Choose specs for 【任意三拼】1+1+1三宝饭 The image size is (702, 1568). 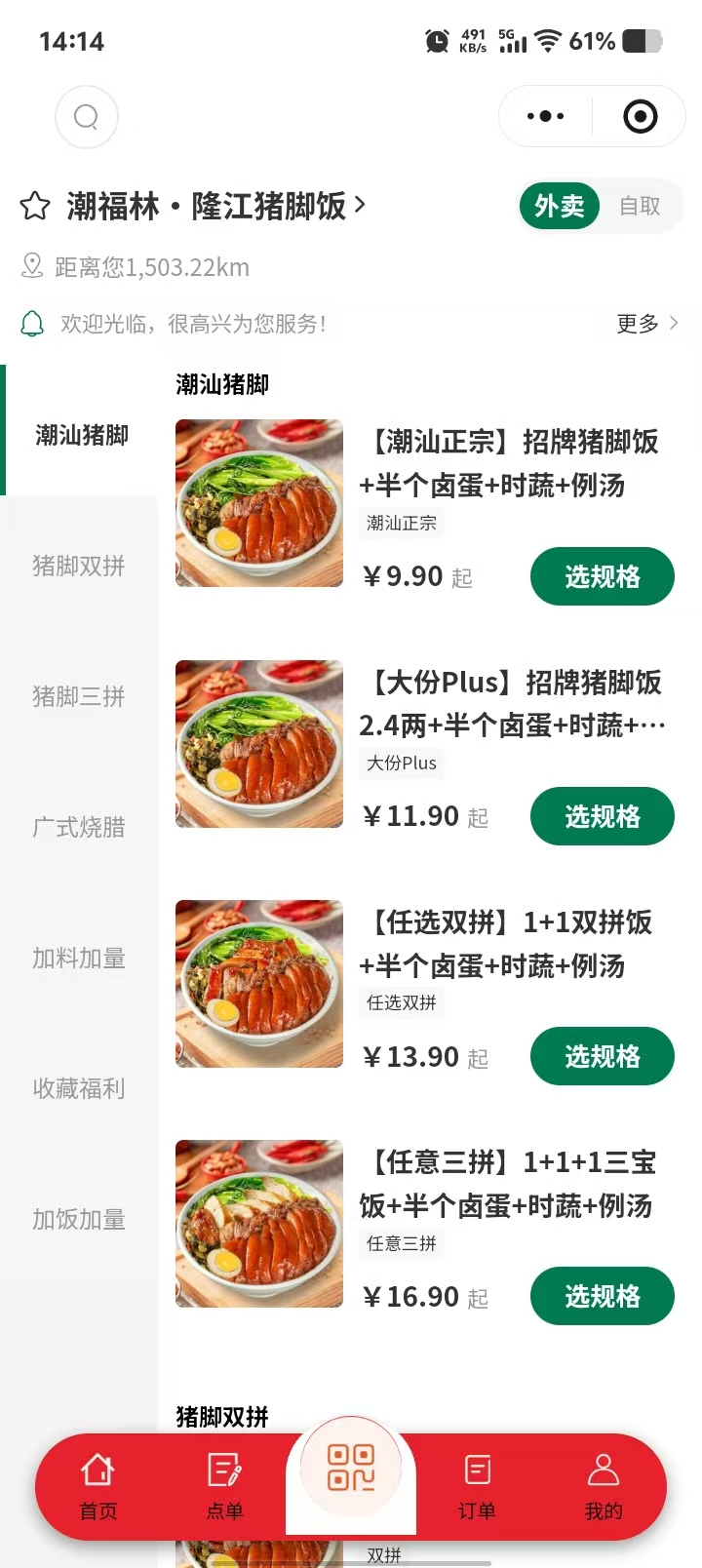602,1296
